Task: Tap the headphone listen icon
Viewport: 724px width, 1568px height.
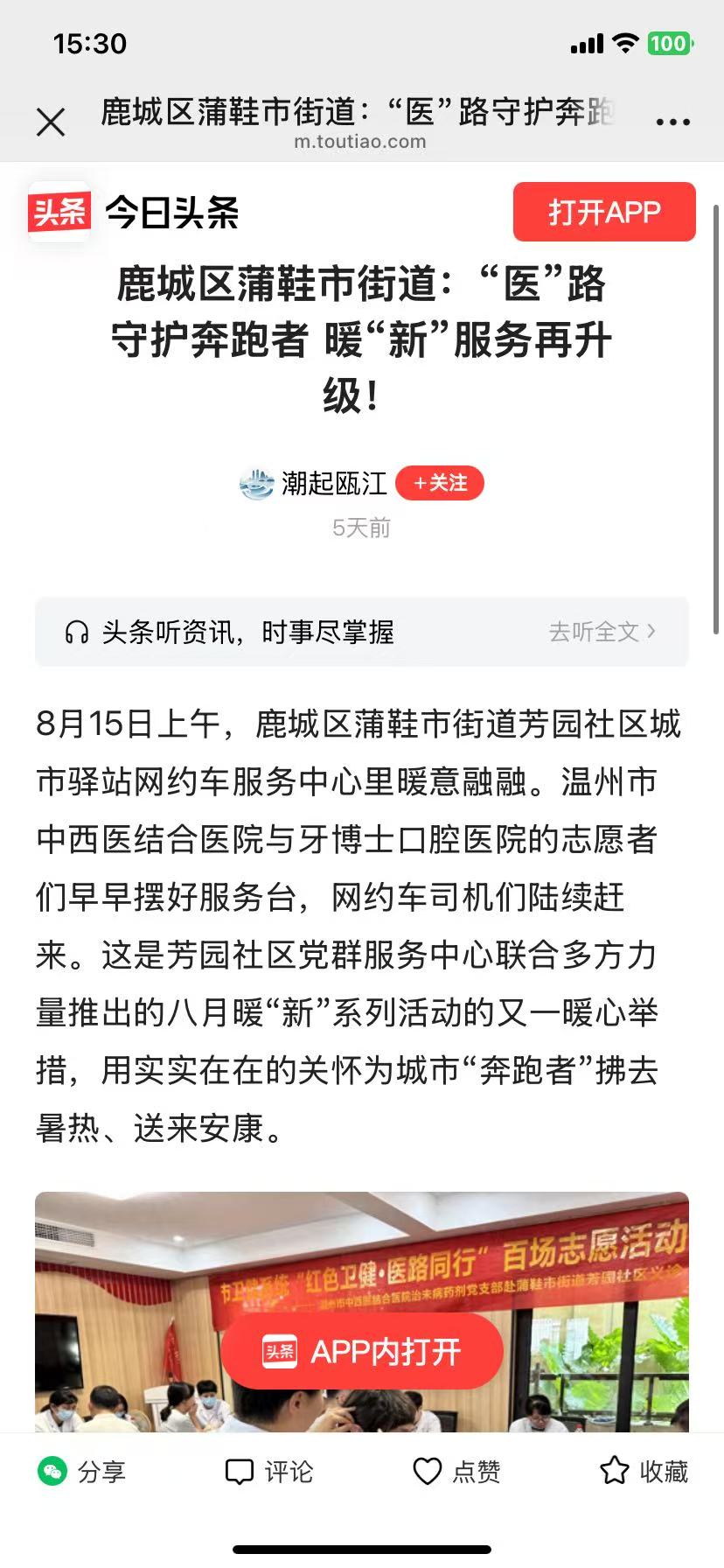Action: (77, 632)
